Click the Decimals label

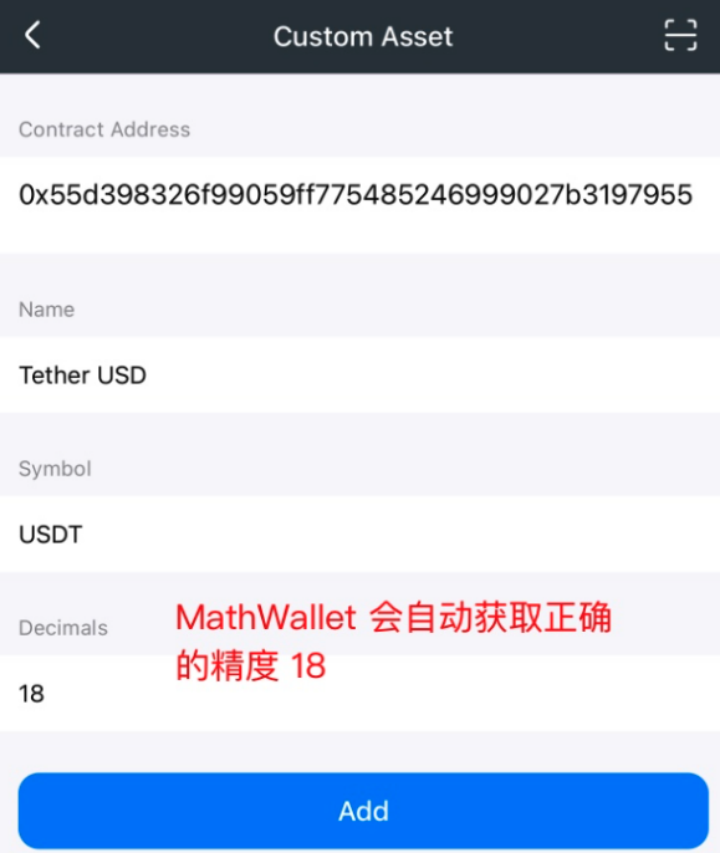63,628
